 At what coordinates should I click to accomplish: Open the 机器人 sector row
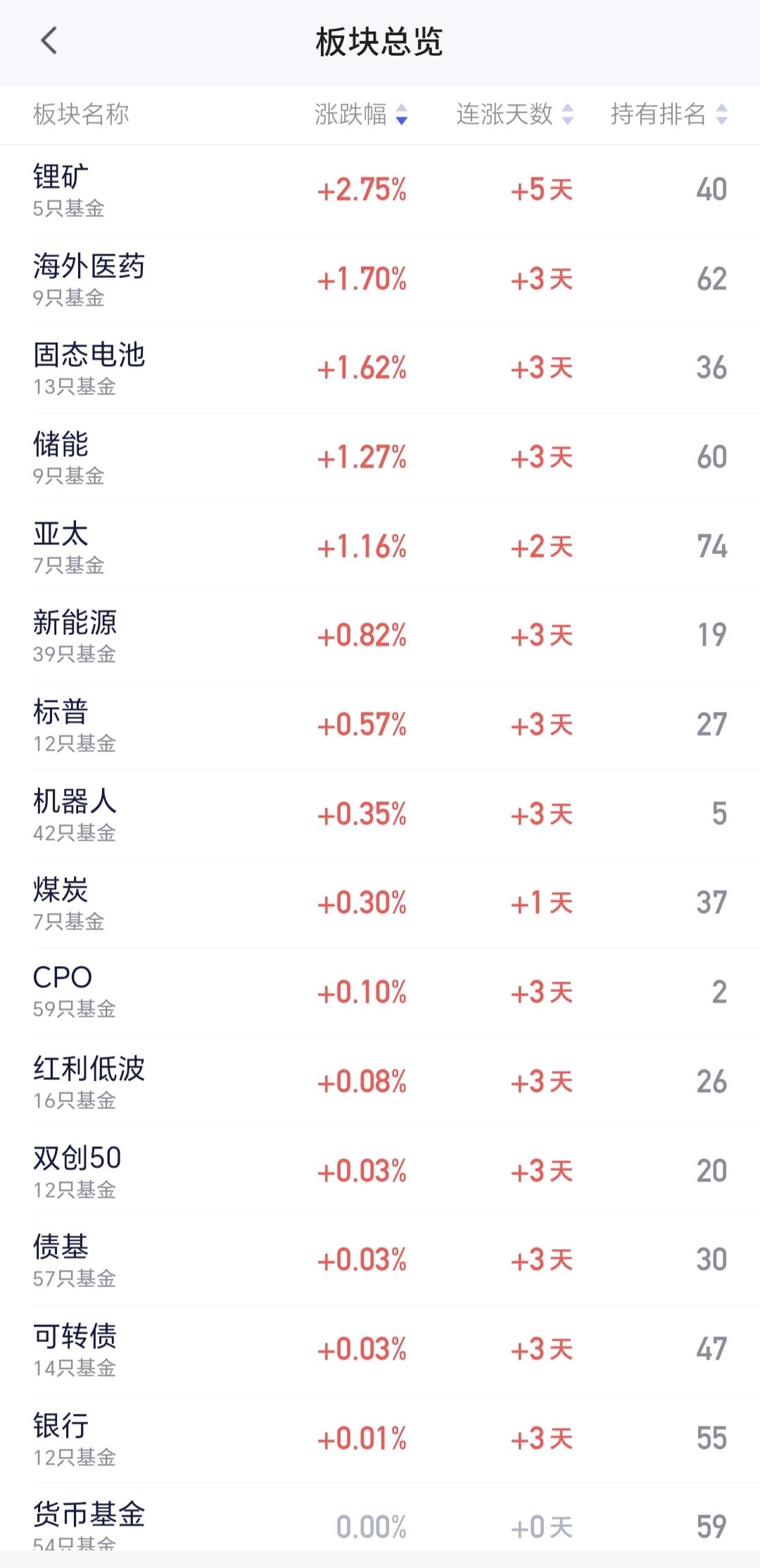pyautogui.click(x=380, y=814)
